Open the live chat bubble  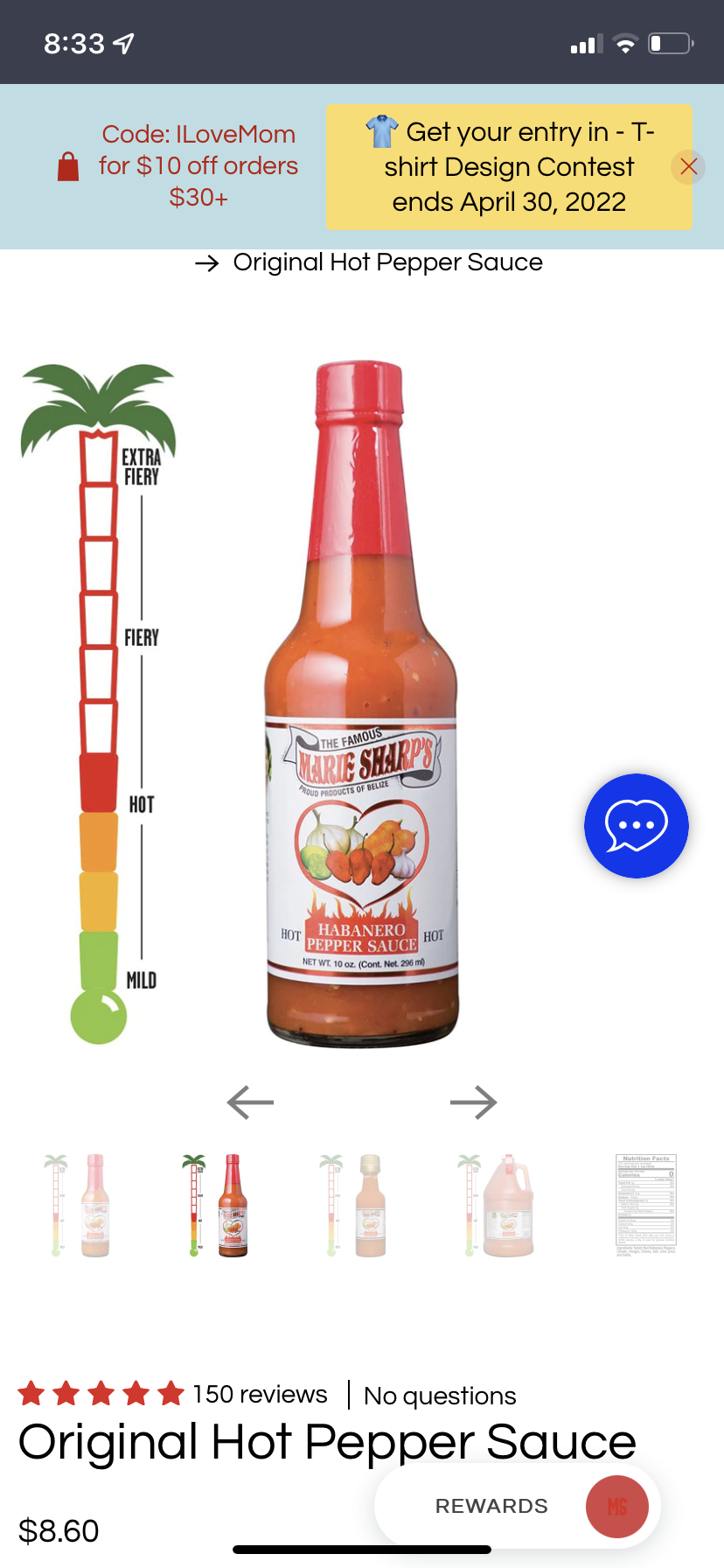coord(636,825)
